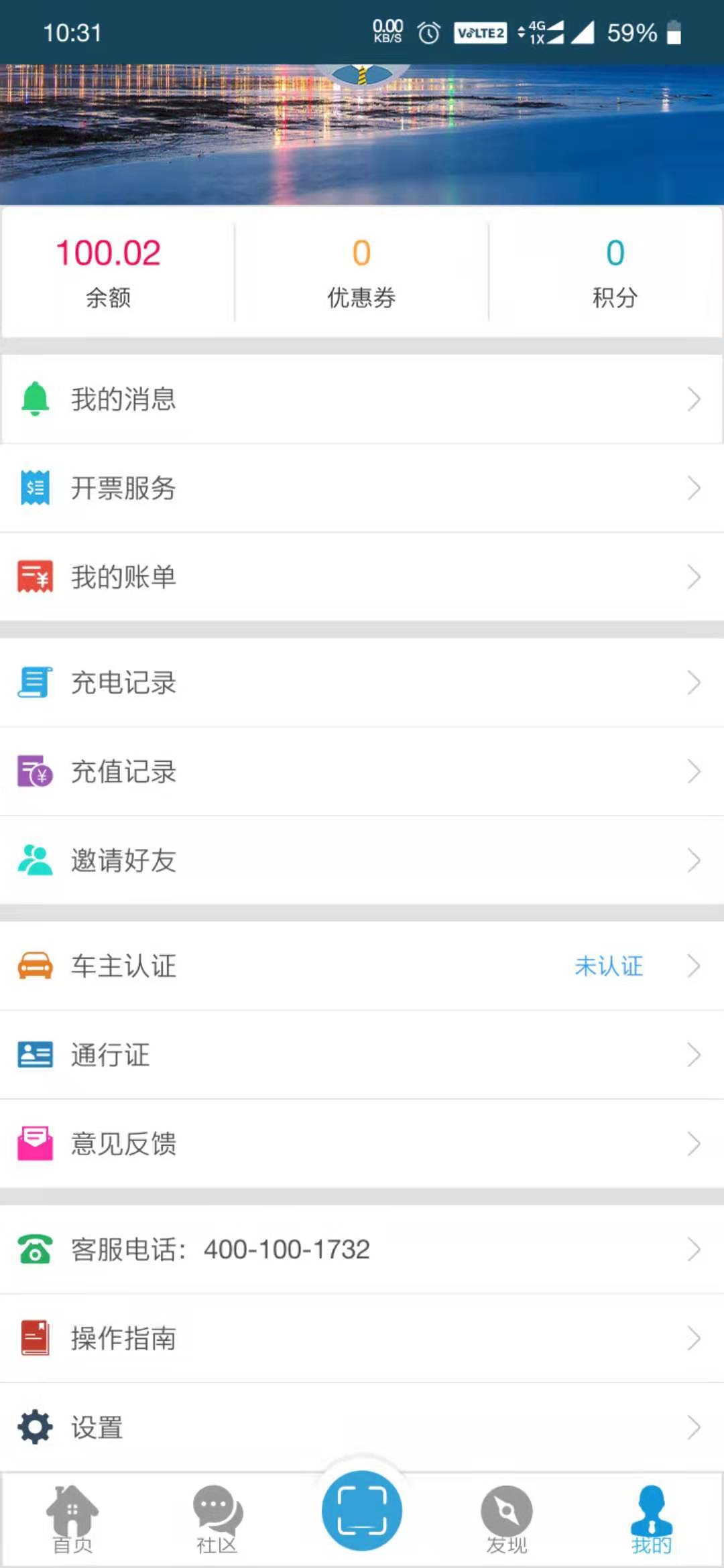Image resolution: width=724 pixels, height=1568 pixels.
Task: View 余额 balance of 100.02
Action: 109,271
